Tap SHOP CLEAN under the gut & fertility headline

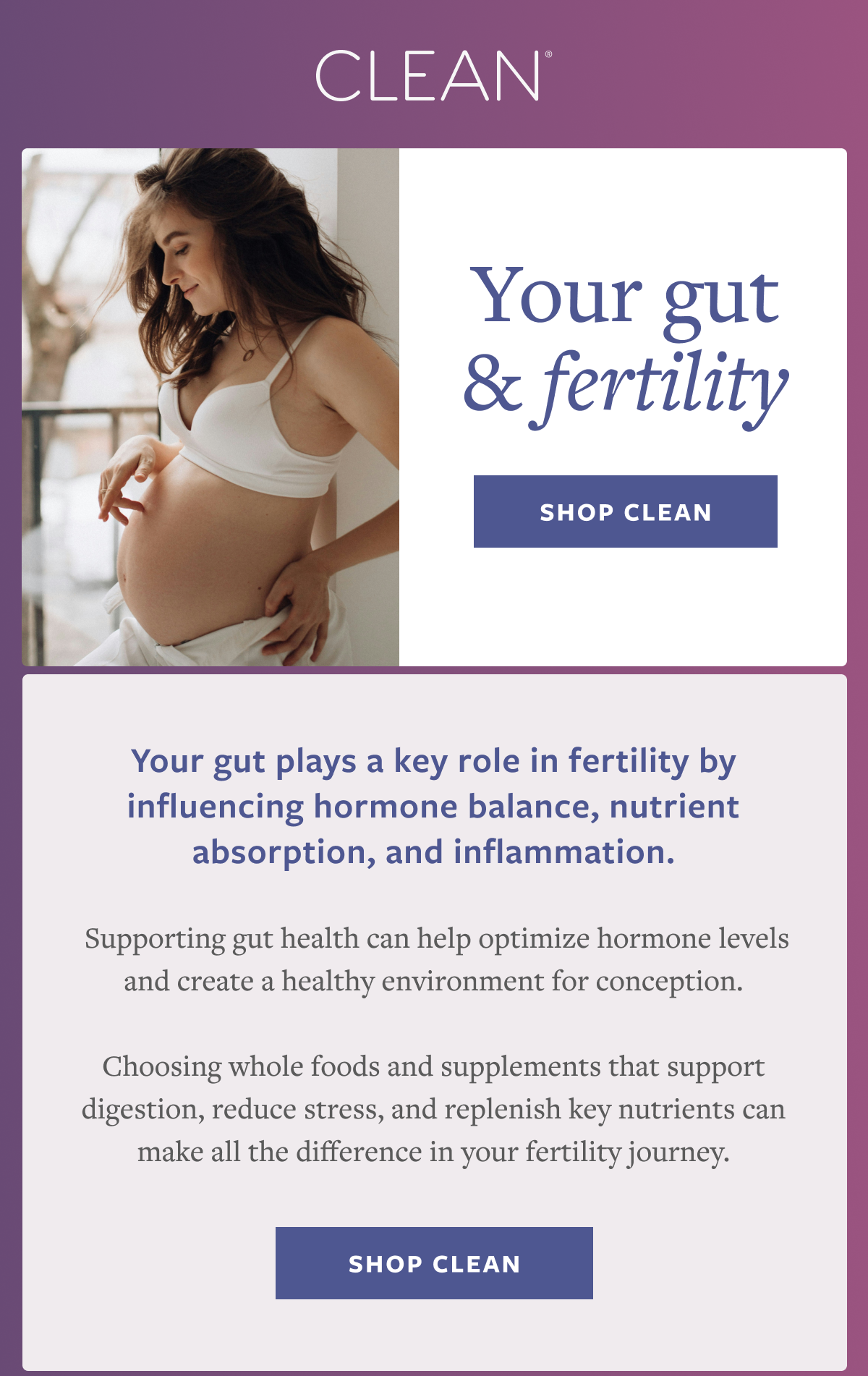click(x=625, y=511)
